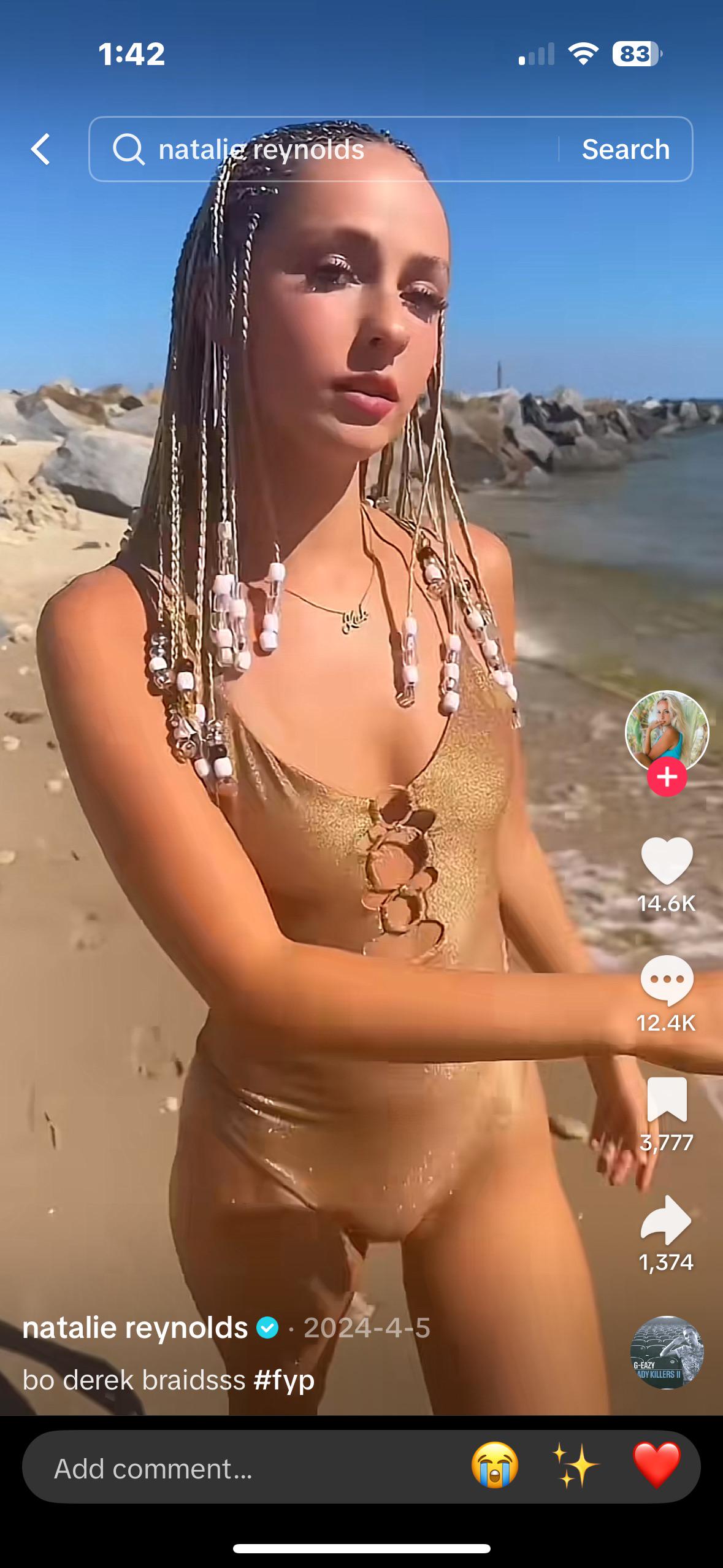
Task: Tap the #fyp hashtag
Action: (284, 1380)
